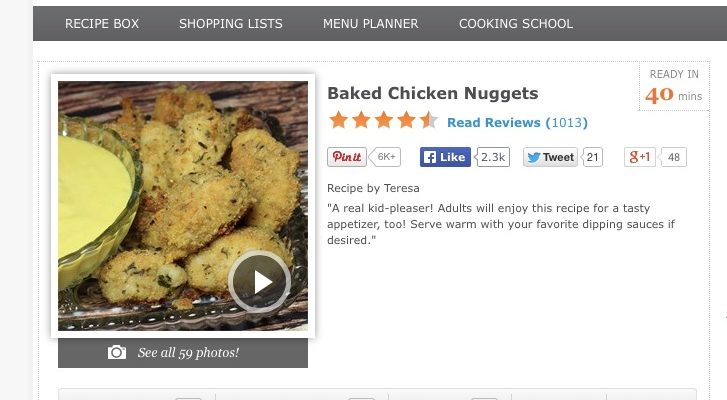Open Cooking School section
Image resolution: width=727 pixels, height=400 pixels.
point(516,24)
